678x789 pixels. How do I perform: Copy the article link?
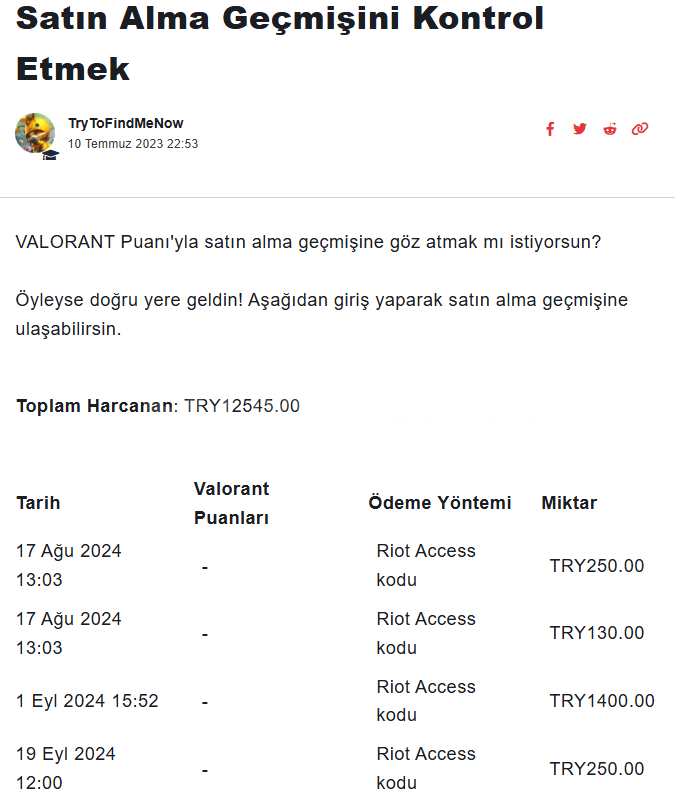640,129
